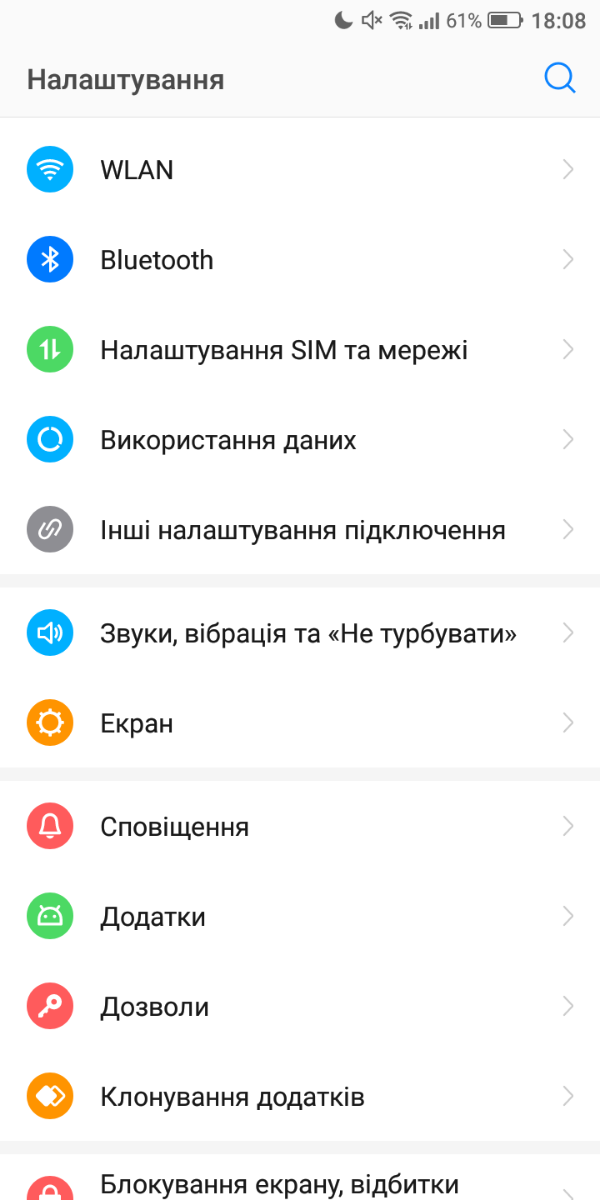Open the settings search icon
600x1200 pixels.
560,79
